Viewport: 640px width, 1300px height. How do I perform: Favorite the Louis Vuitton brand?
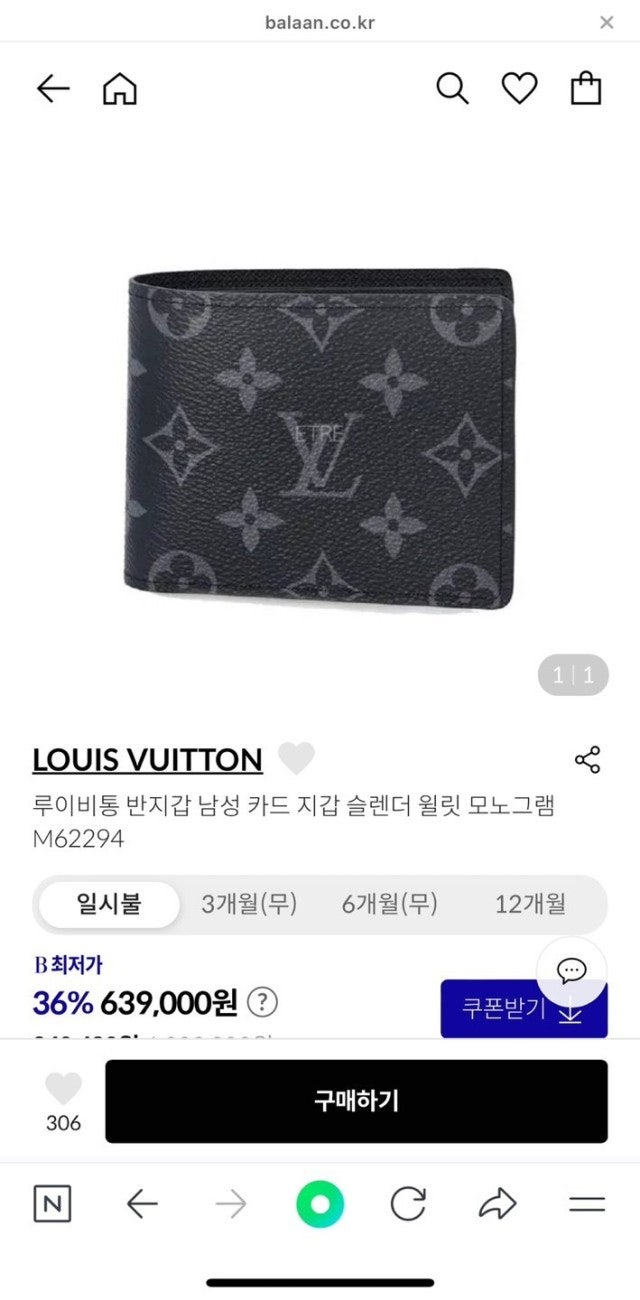(296, 759)
